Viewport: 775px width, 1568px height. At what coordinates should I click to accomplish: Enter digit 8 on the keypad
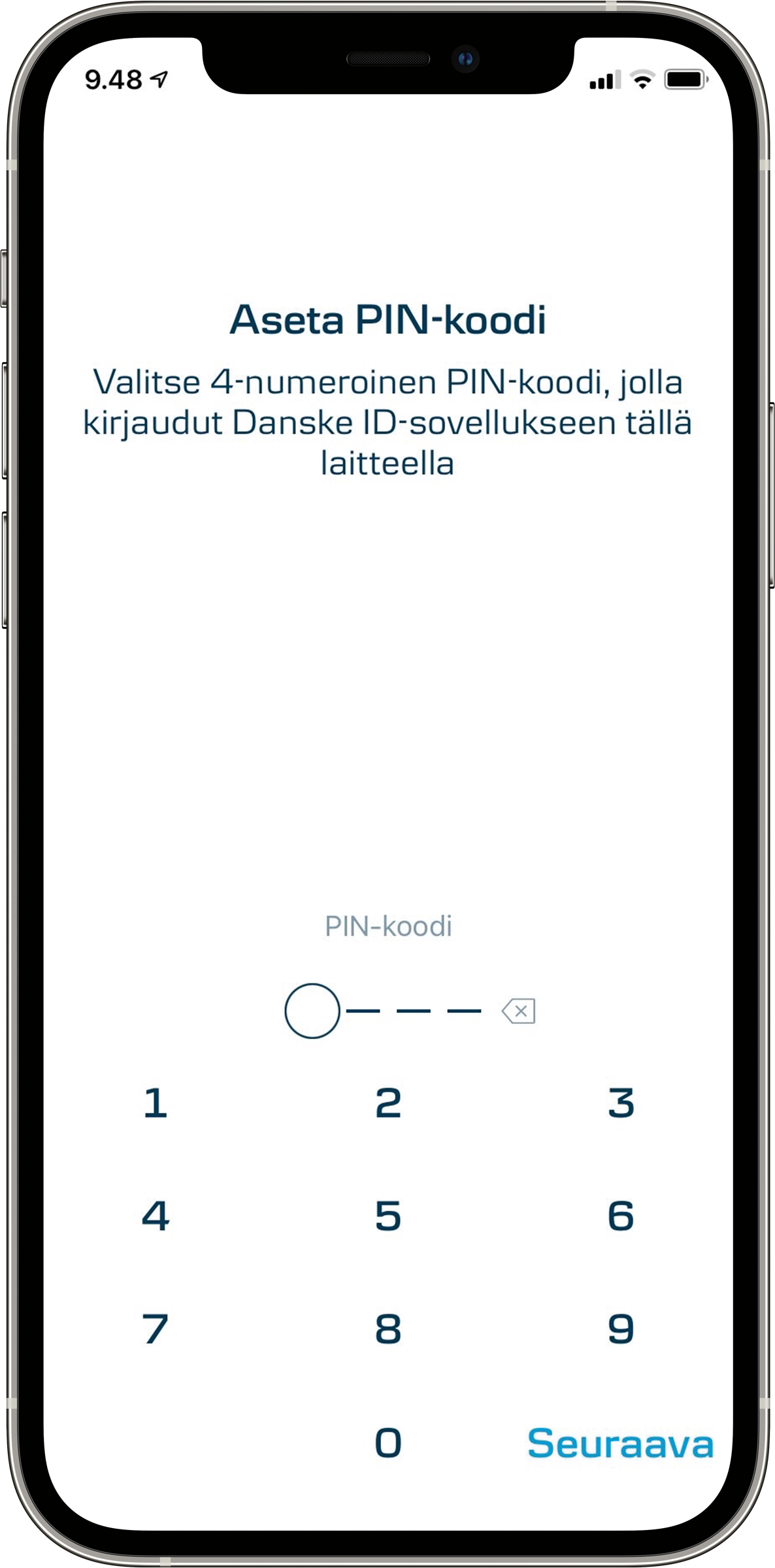pos(388,1329)
